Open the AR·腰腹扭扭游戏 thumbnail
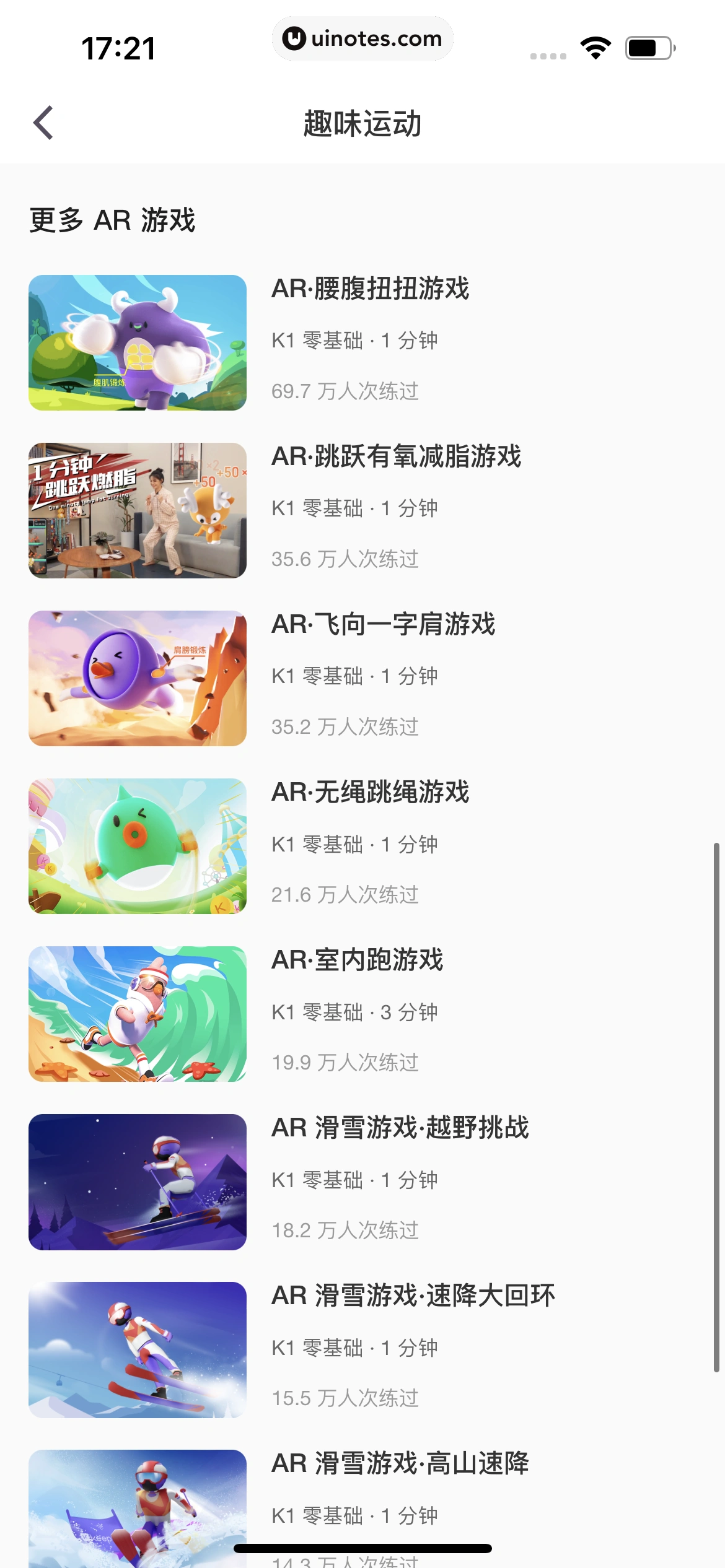Viewport: 725px width, 1568px height. [x=137, y=342]
